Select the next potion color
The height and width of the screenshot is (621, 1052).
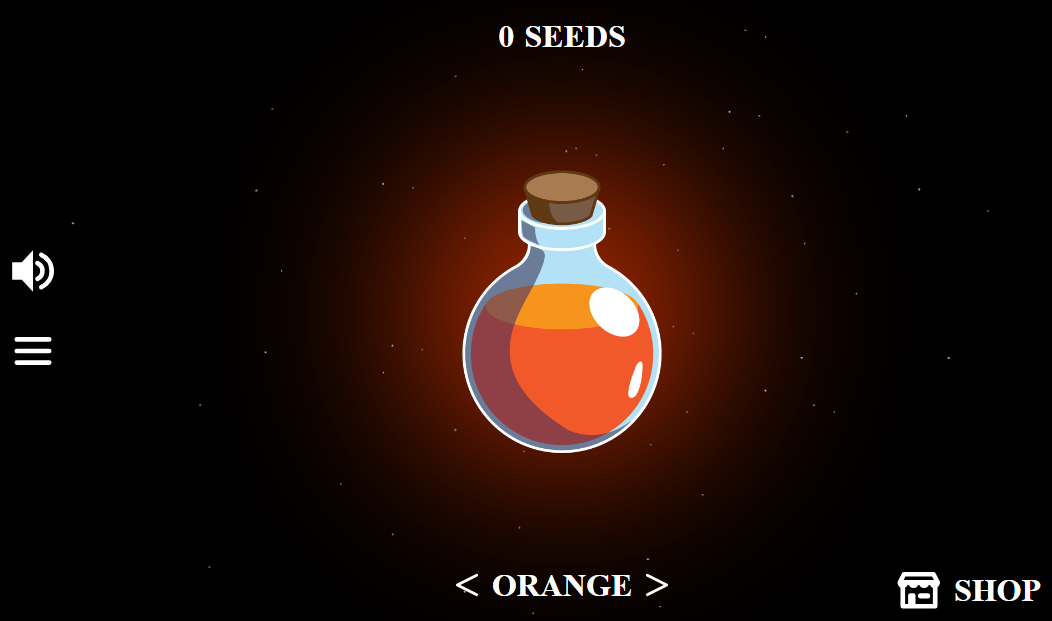(x=656, y=585)
